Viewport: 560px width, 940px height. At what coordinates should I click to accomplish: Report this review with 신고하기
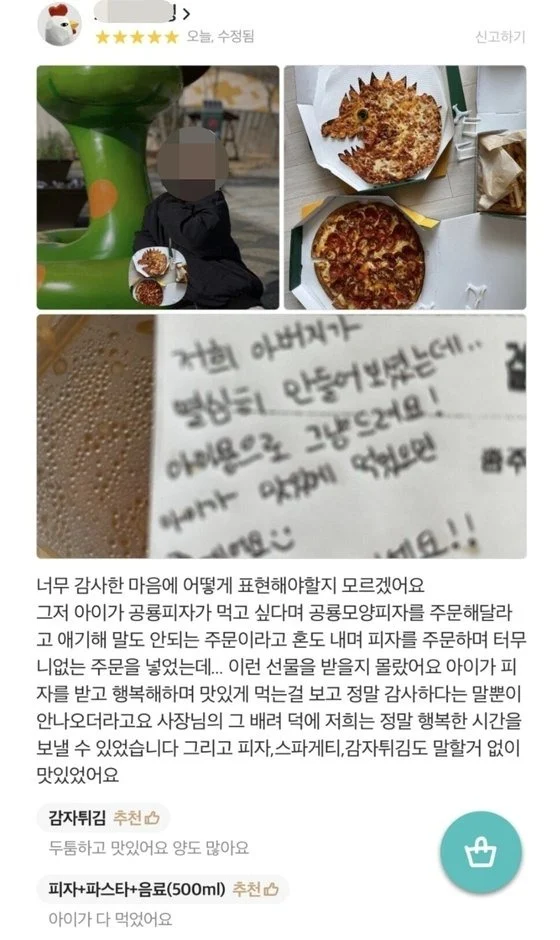(x=499, y=37)
